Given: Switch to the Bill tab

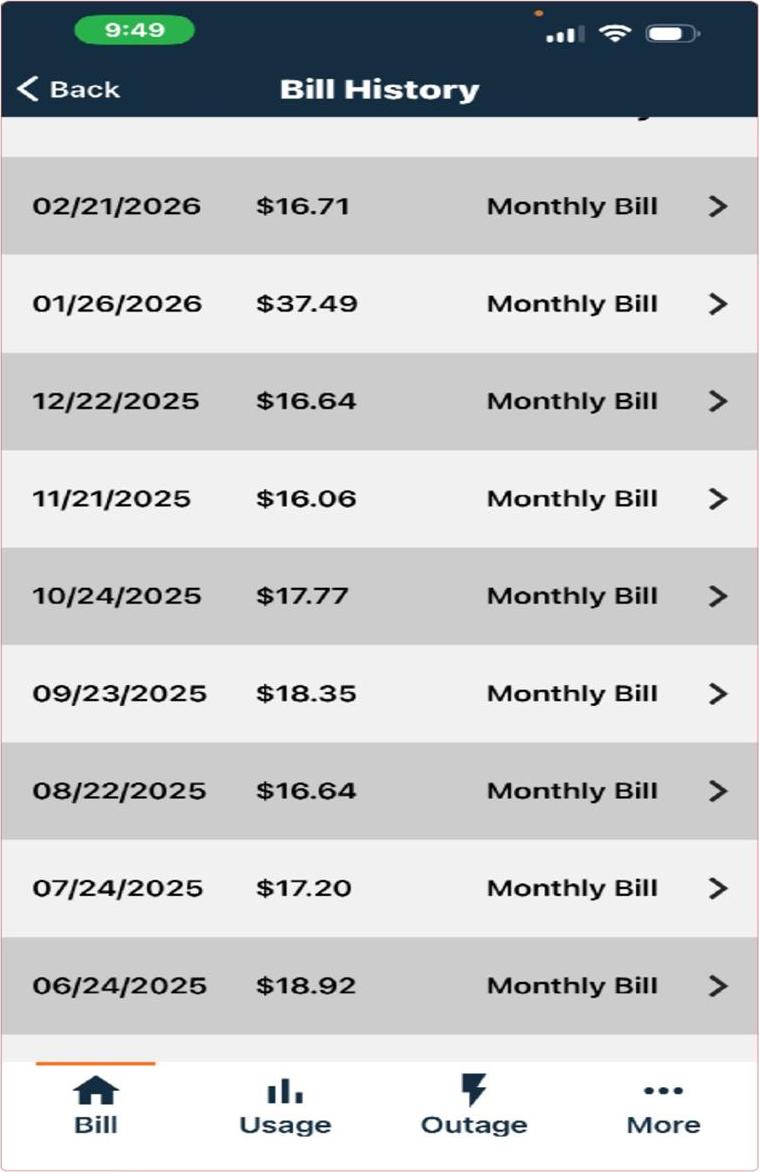Looking at the screenshot, I should (x=96, y=1106).
